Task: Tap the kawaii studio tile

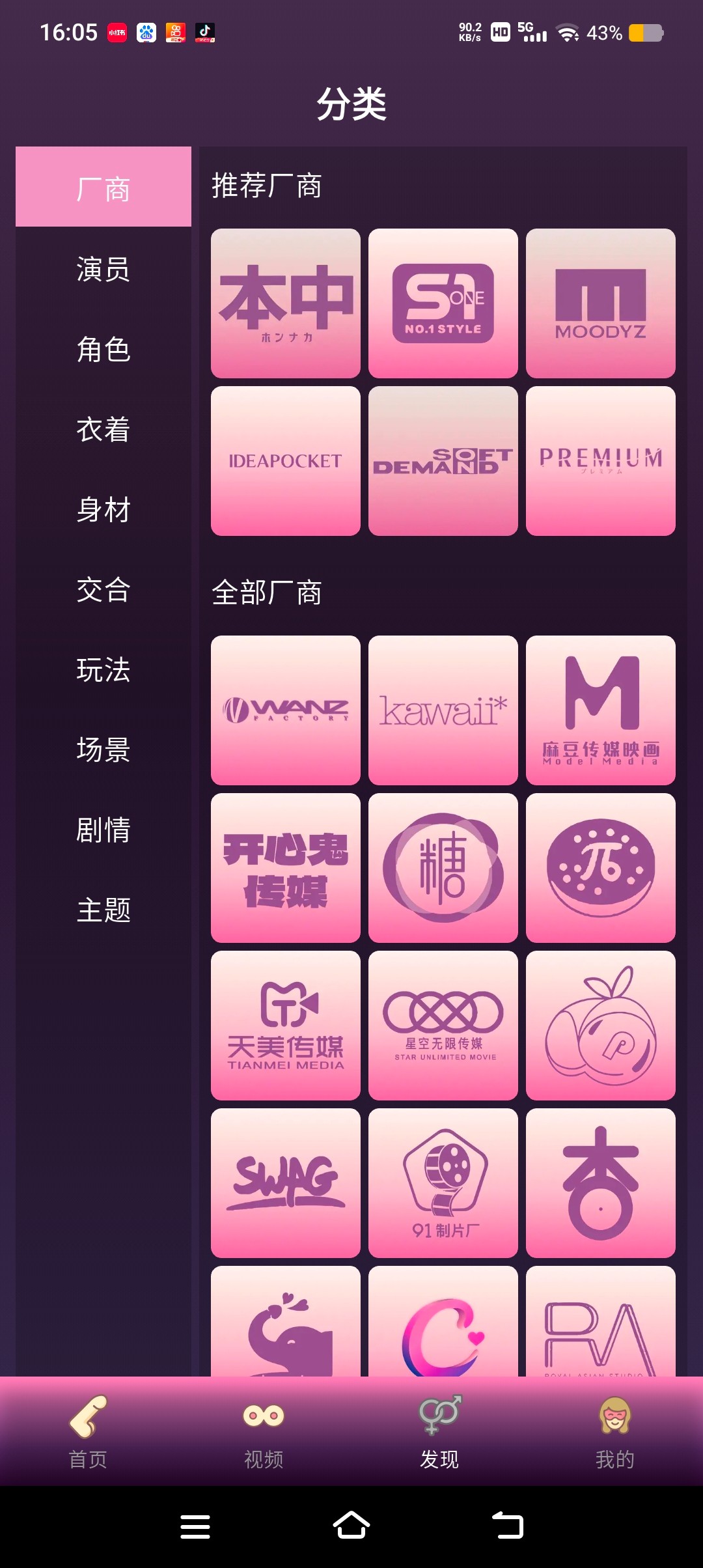Action: click(x=443, y=710)
